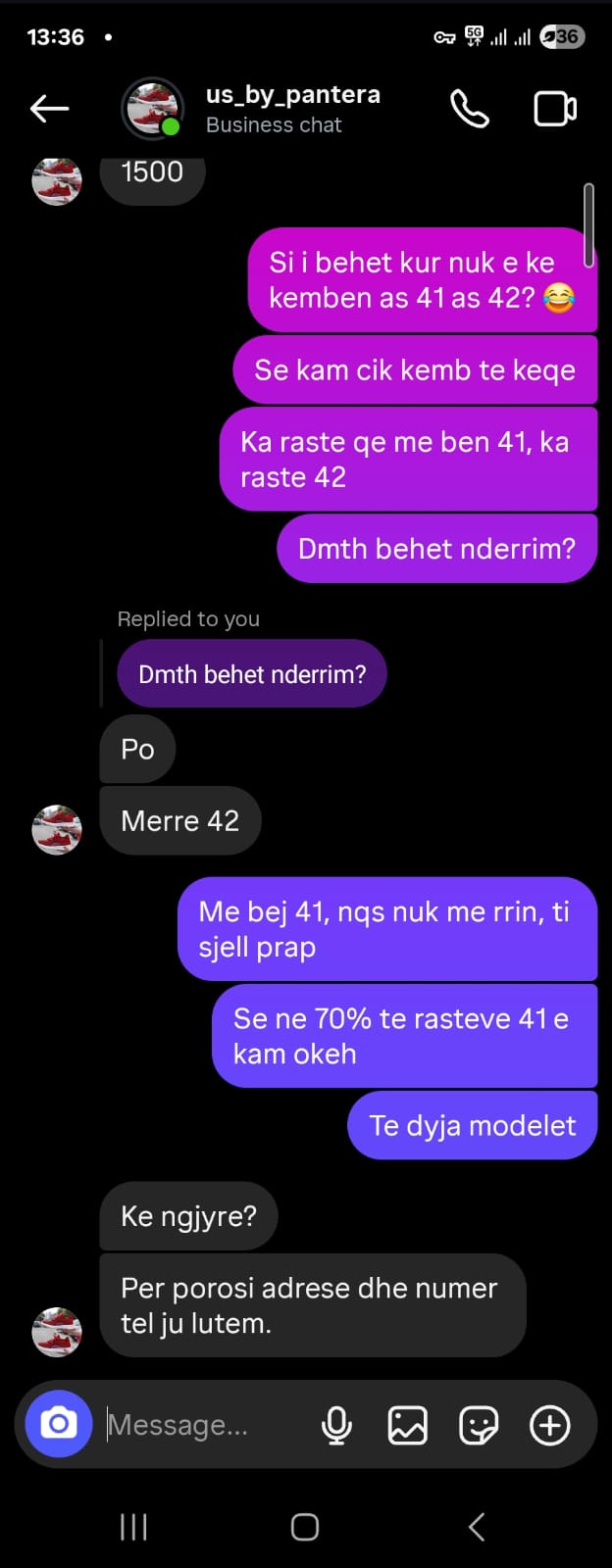Screen dimensions: 612x1568
Task: Jump to quoted reply 'Dmth behet nderrim?'
Action: click(251, 674)
